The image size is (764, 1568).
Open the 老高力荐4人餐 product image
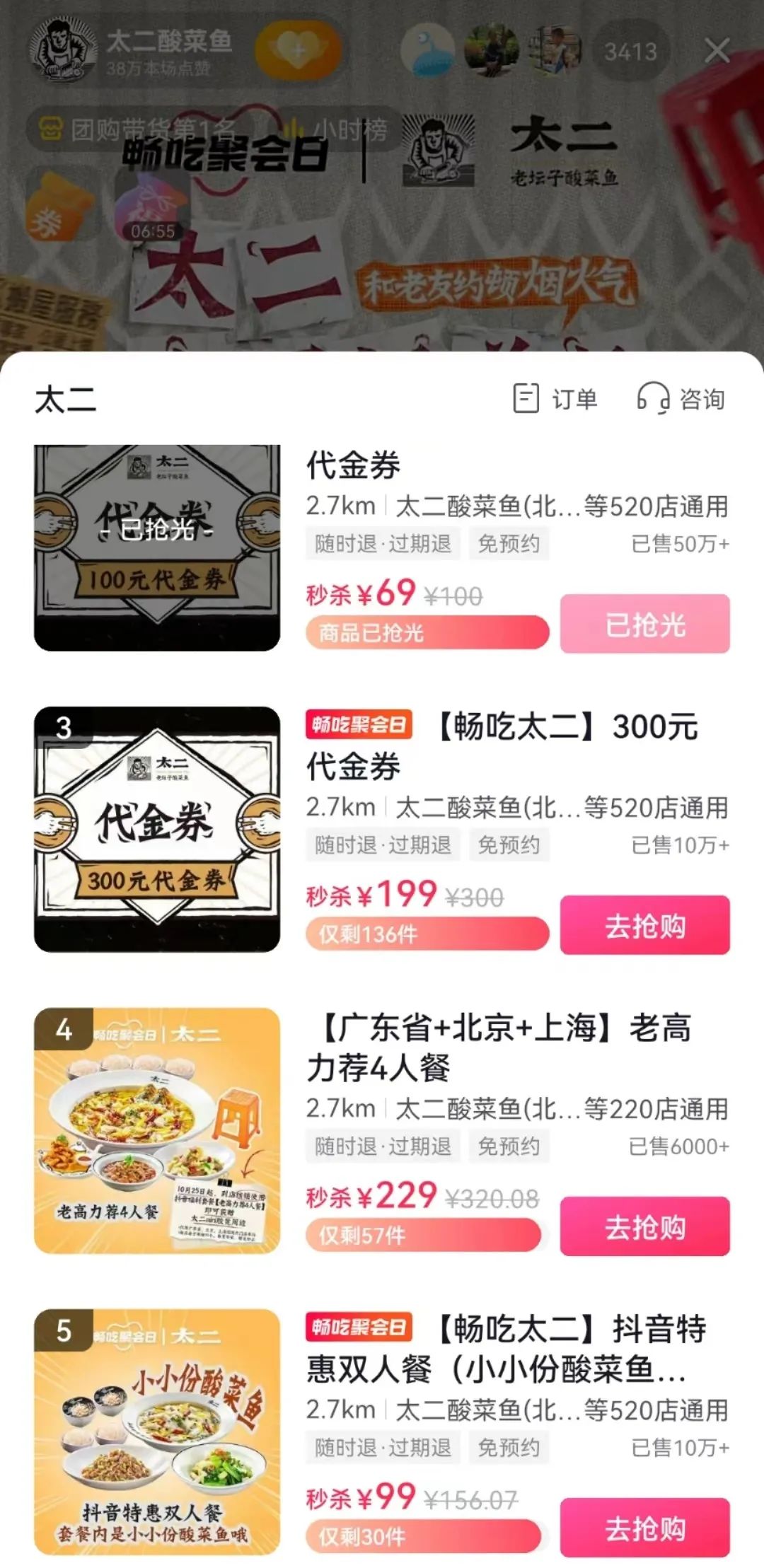157,1130
